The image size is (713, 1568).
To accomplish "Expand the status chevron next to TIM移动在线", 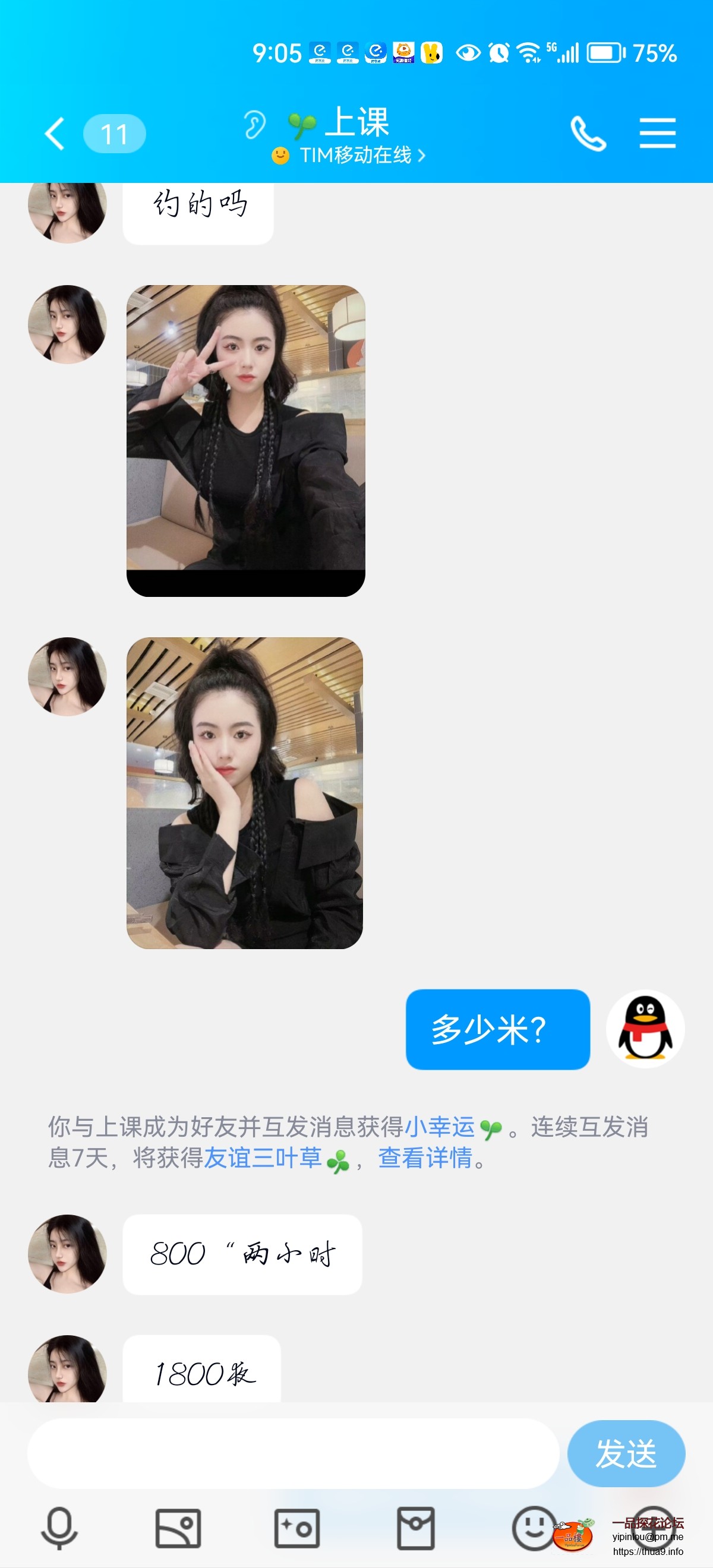I will pos(422,155).
